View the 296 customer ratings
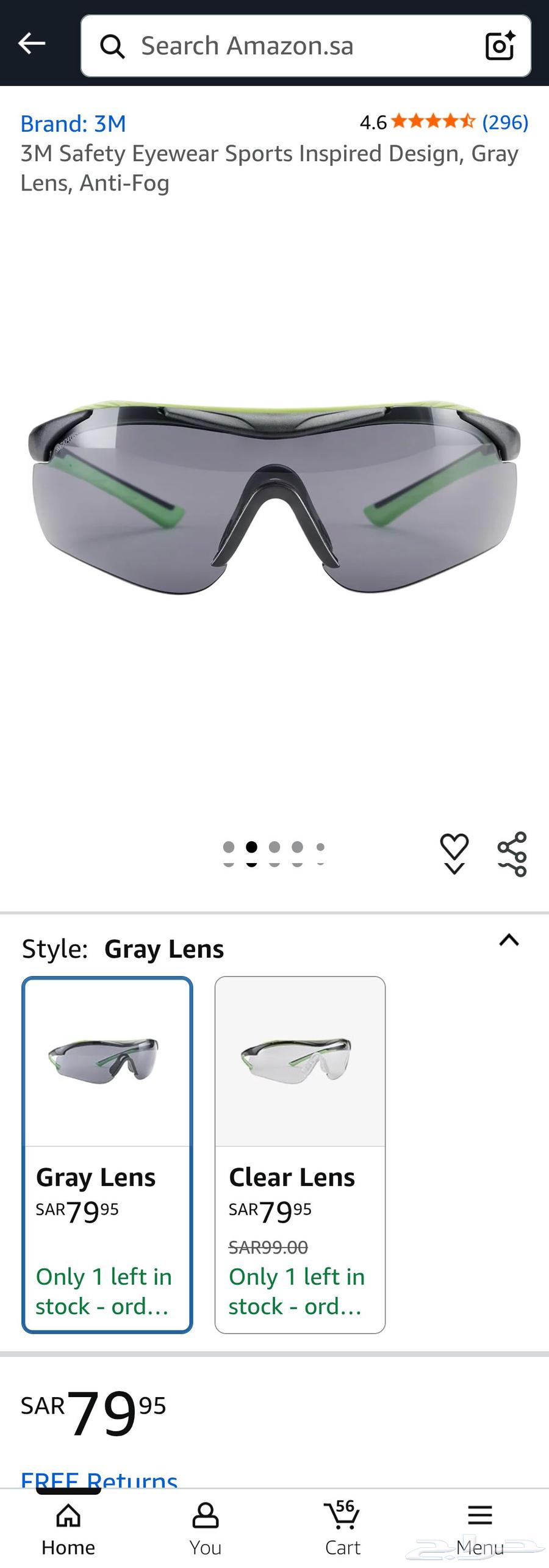549x1568 pixels. coord(504,122)
